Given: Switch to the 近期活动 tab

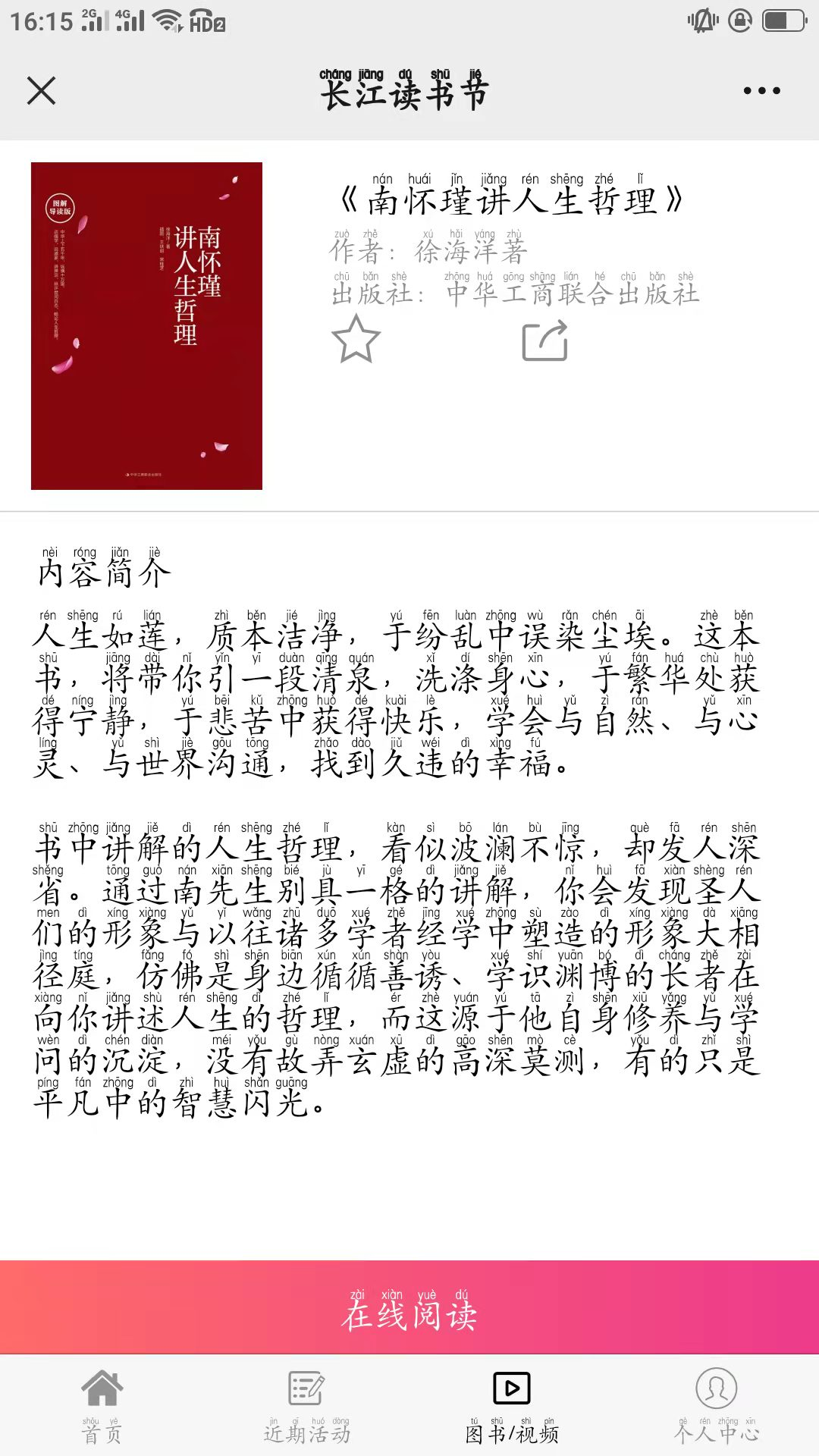Looking at the screenshot, I should (307, 1407).
